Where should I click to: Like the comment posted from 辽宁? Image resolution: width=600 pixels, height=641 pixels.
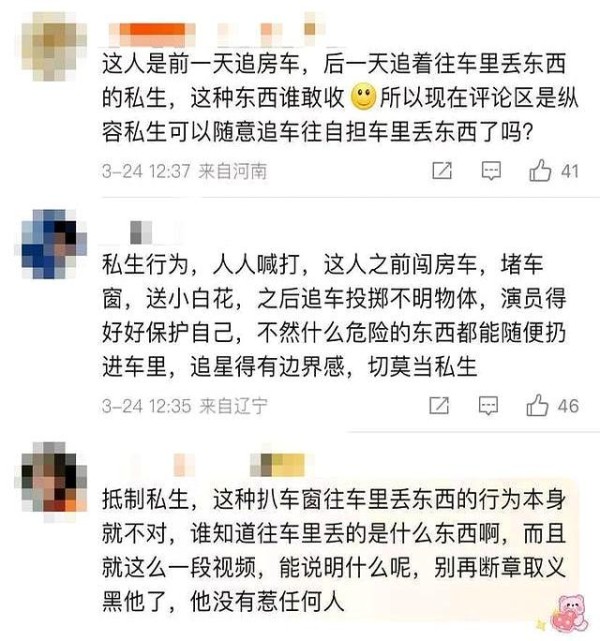coord(541,406)
